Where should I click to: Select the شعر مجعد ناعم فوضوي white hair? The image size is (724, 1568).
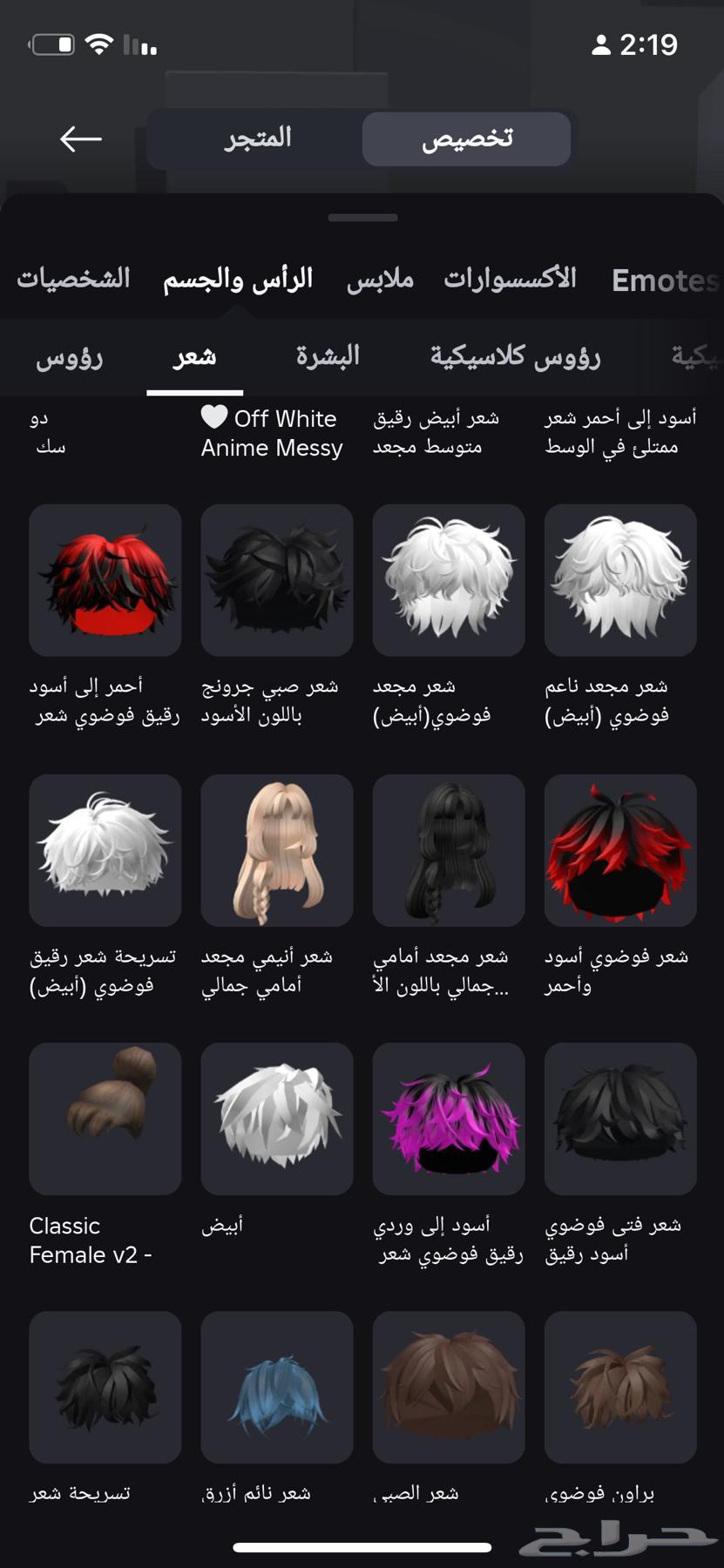[619, 580]
